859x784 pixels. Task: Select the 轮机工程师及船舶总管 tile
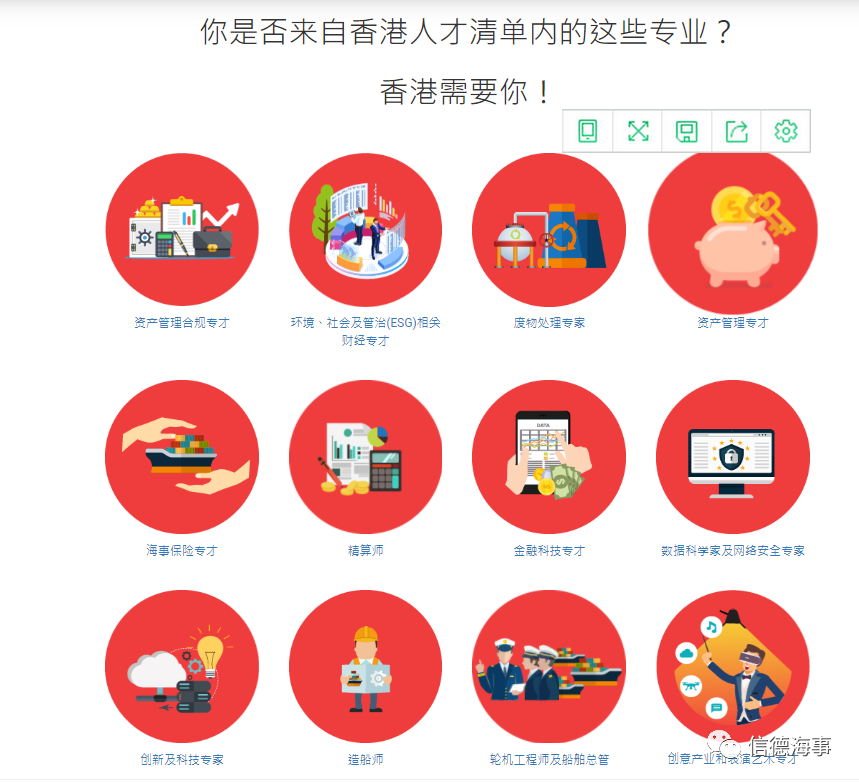(x=549, y=667)
